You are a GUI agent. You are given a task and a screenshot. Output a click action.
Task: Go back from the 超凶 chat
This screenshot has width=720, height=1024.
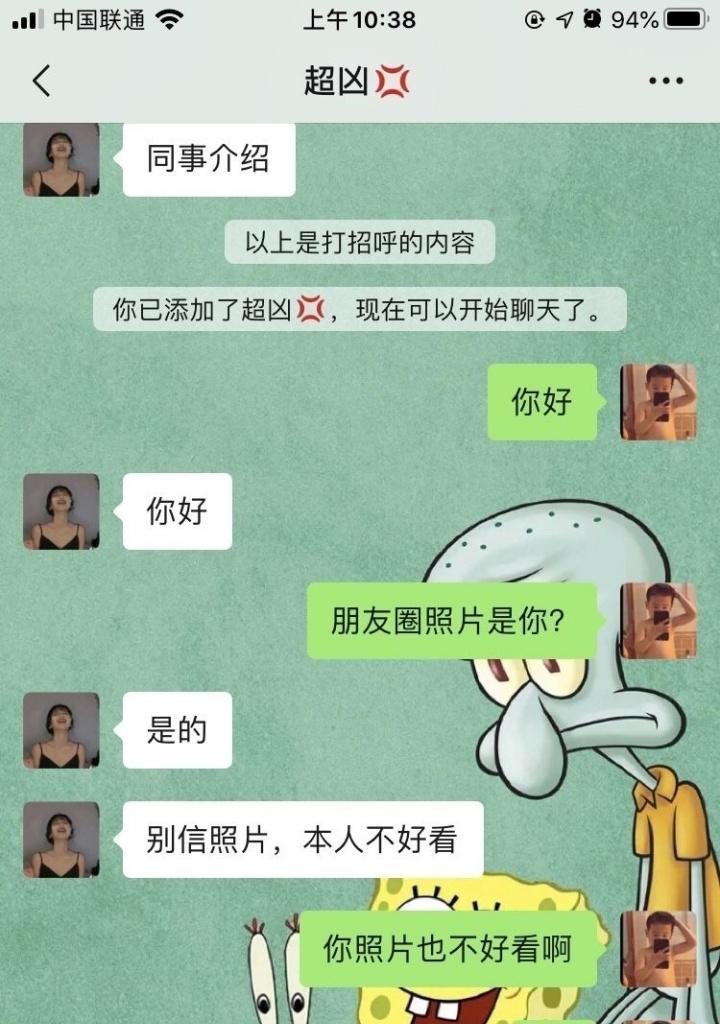click(41, 81)
